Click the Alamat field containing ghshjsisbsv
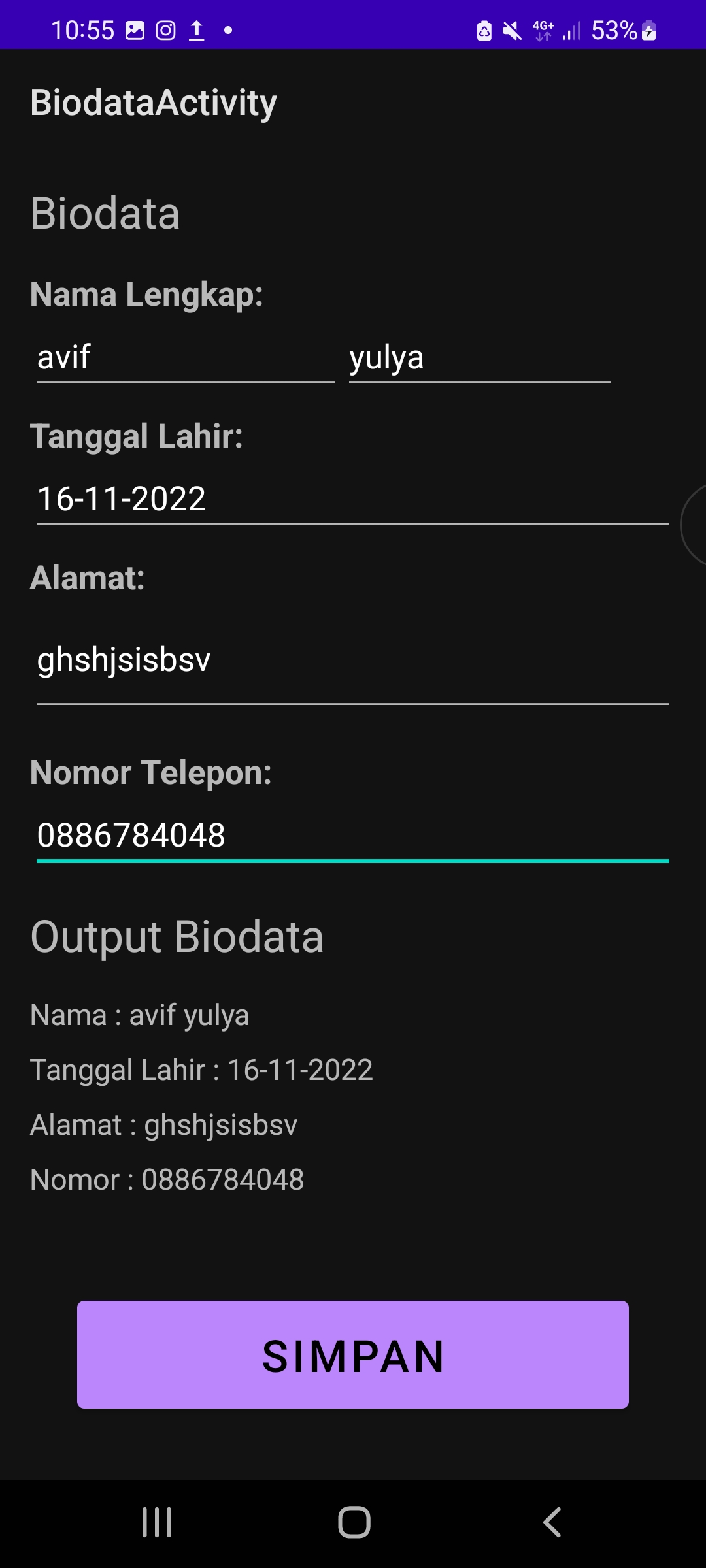This screenshot has width=706, height=1568. pos(353,661)
